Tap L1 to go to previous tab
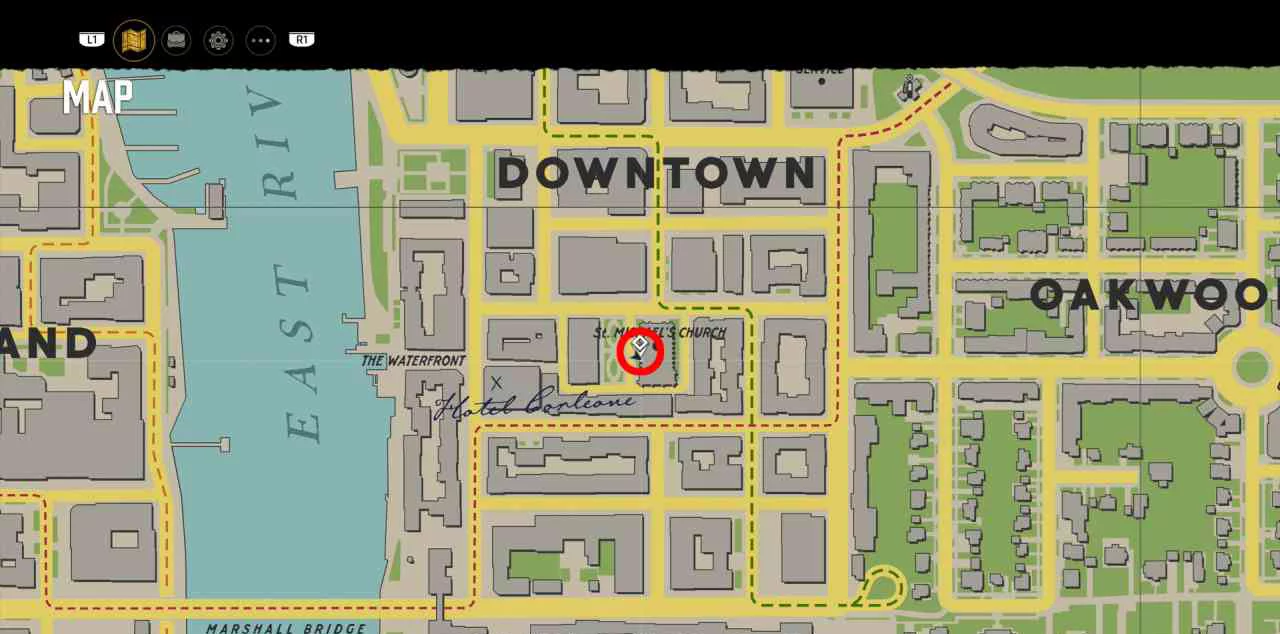Image resolution: width=1280 pixels, height=634 pixels. coord(92,40)
